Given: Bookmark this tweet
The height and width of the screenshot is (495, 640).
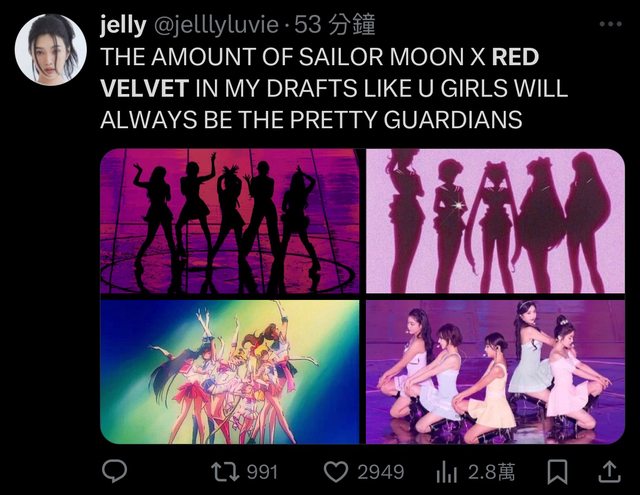Looking at the screenshot, I should pos(560,471).
